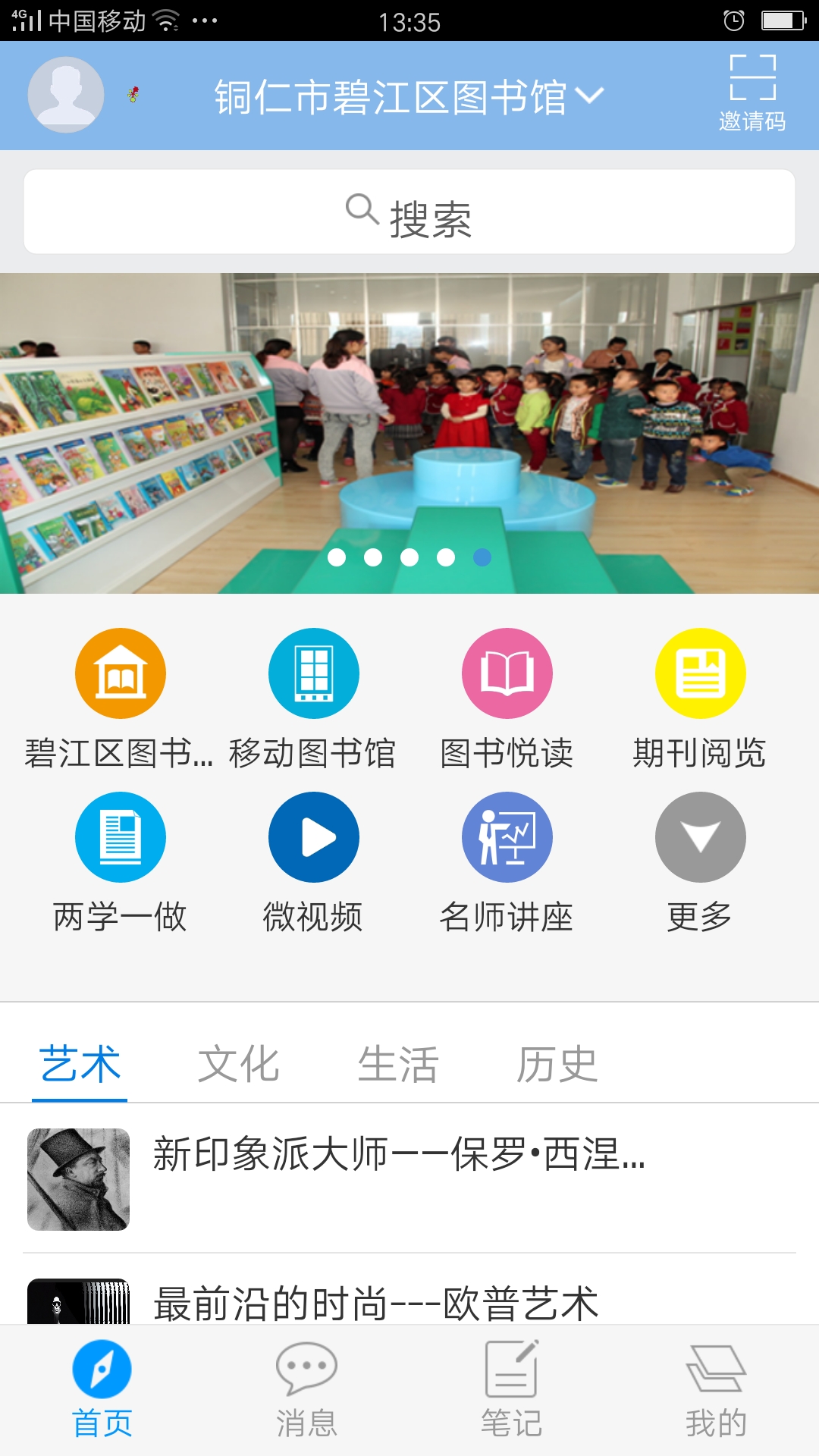This screenshot has width=819, height=1456.
Task: Switch to the 文化 tab
Action: (x=239, y=1064)
